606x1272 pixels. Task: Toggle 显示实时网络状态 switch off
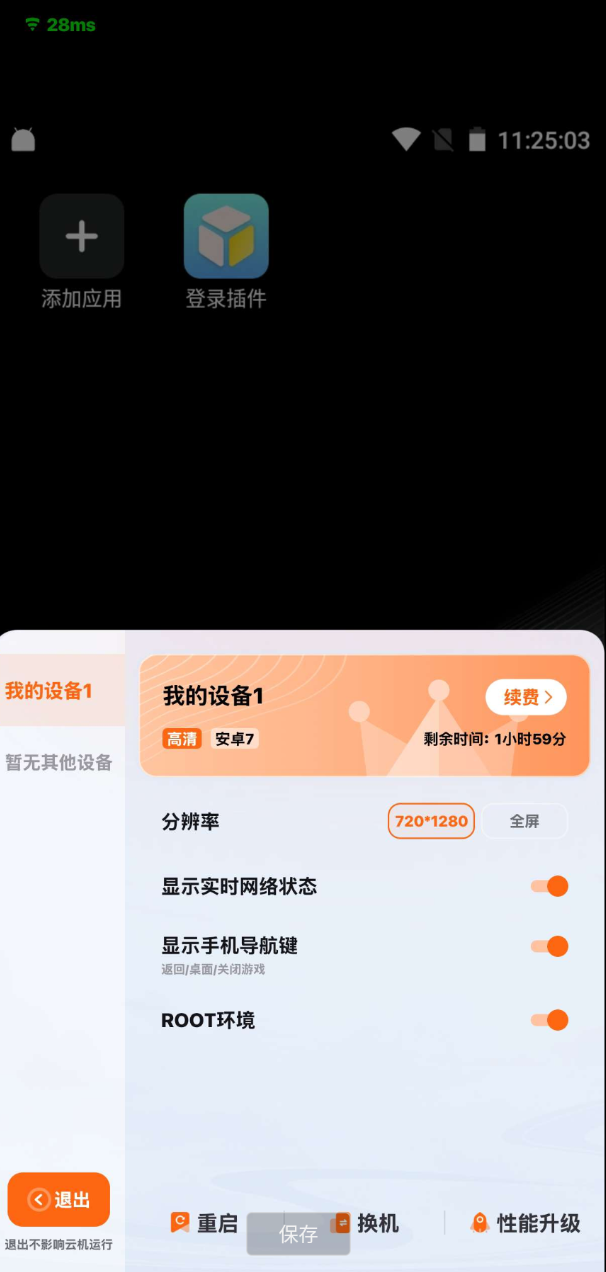point(549,886)
